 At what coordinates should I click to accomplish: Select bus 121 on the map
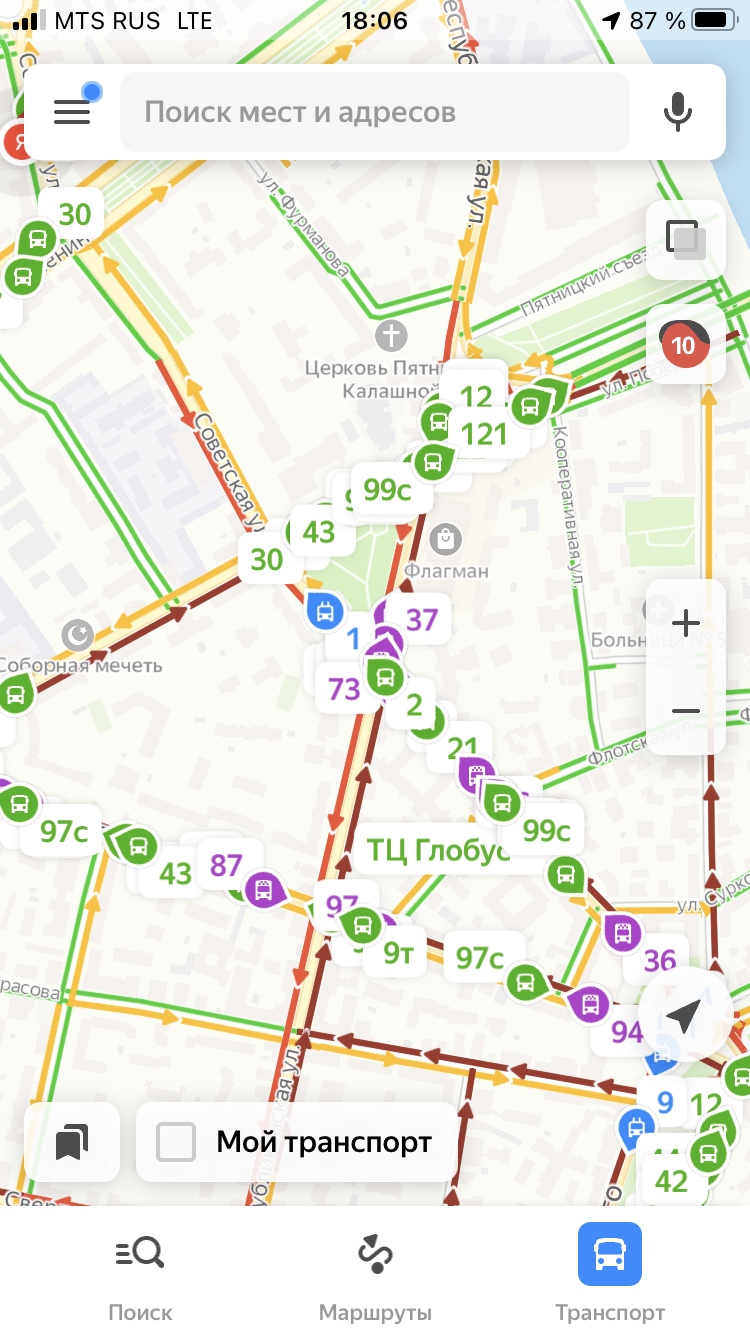484,434
